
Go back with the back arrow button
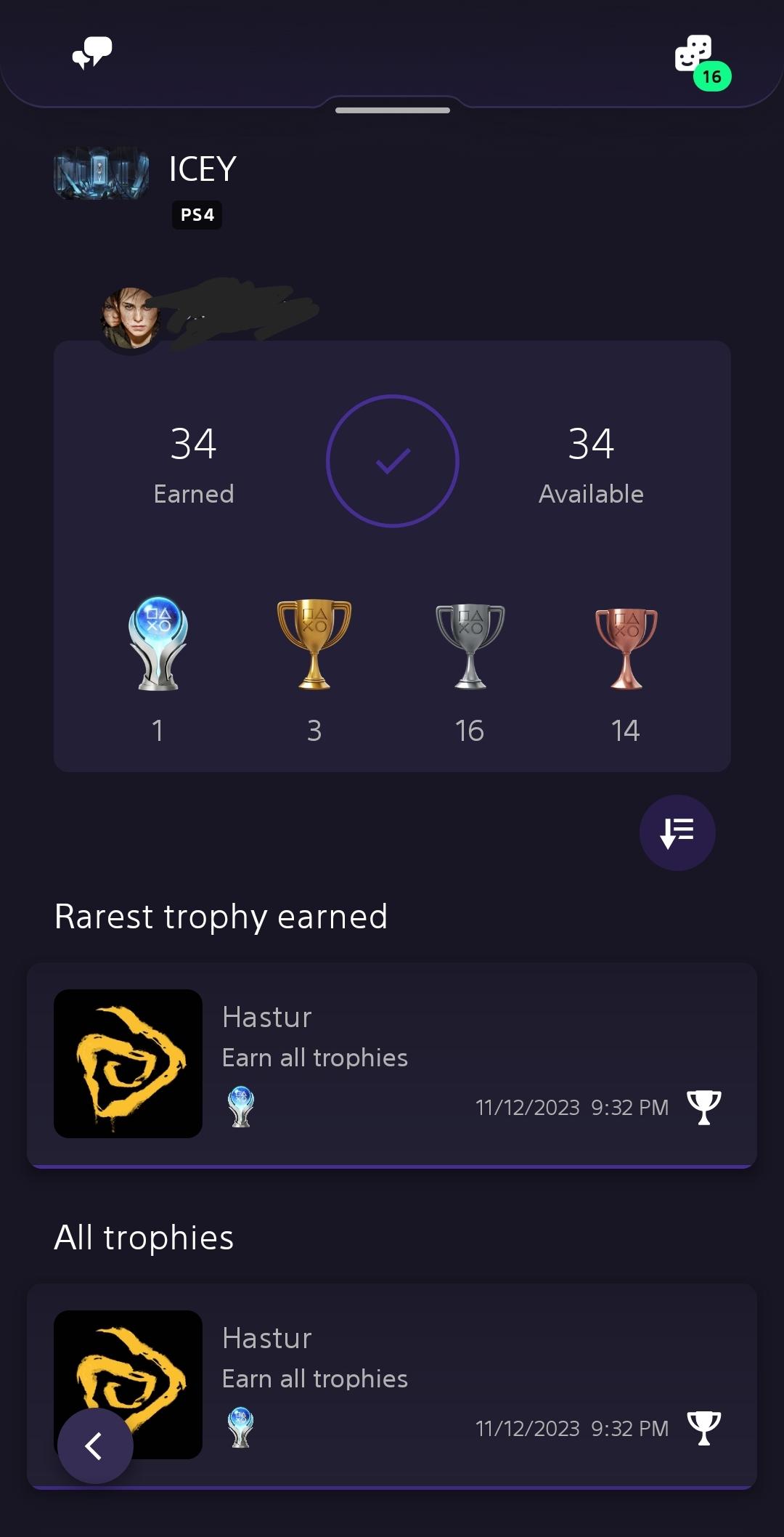tap(95, 1446)
